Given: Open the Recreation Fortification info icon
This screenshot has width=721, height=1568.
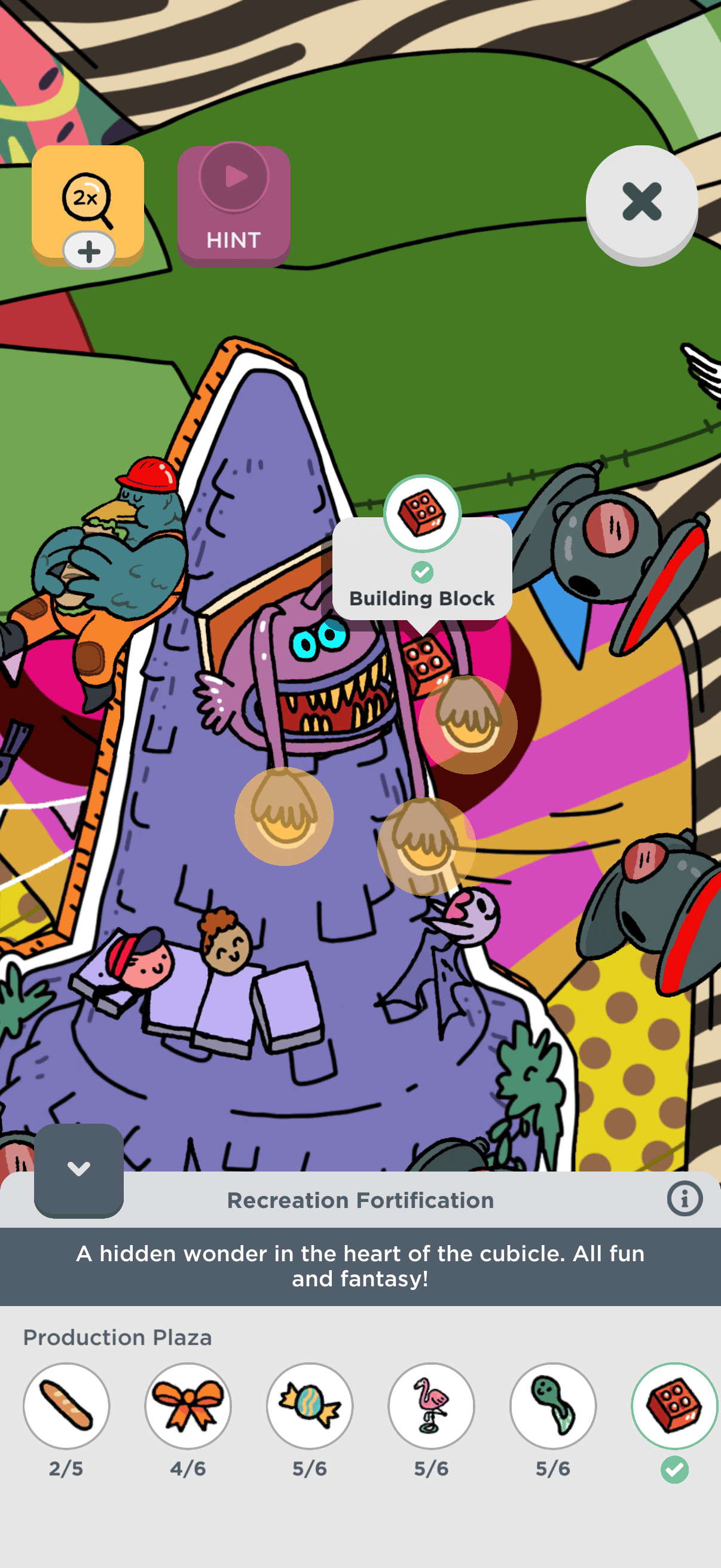Looking at the screenshot, I should click(685, 1199).
